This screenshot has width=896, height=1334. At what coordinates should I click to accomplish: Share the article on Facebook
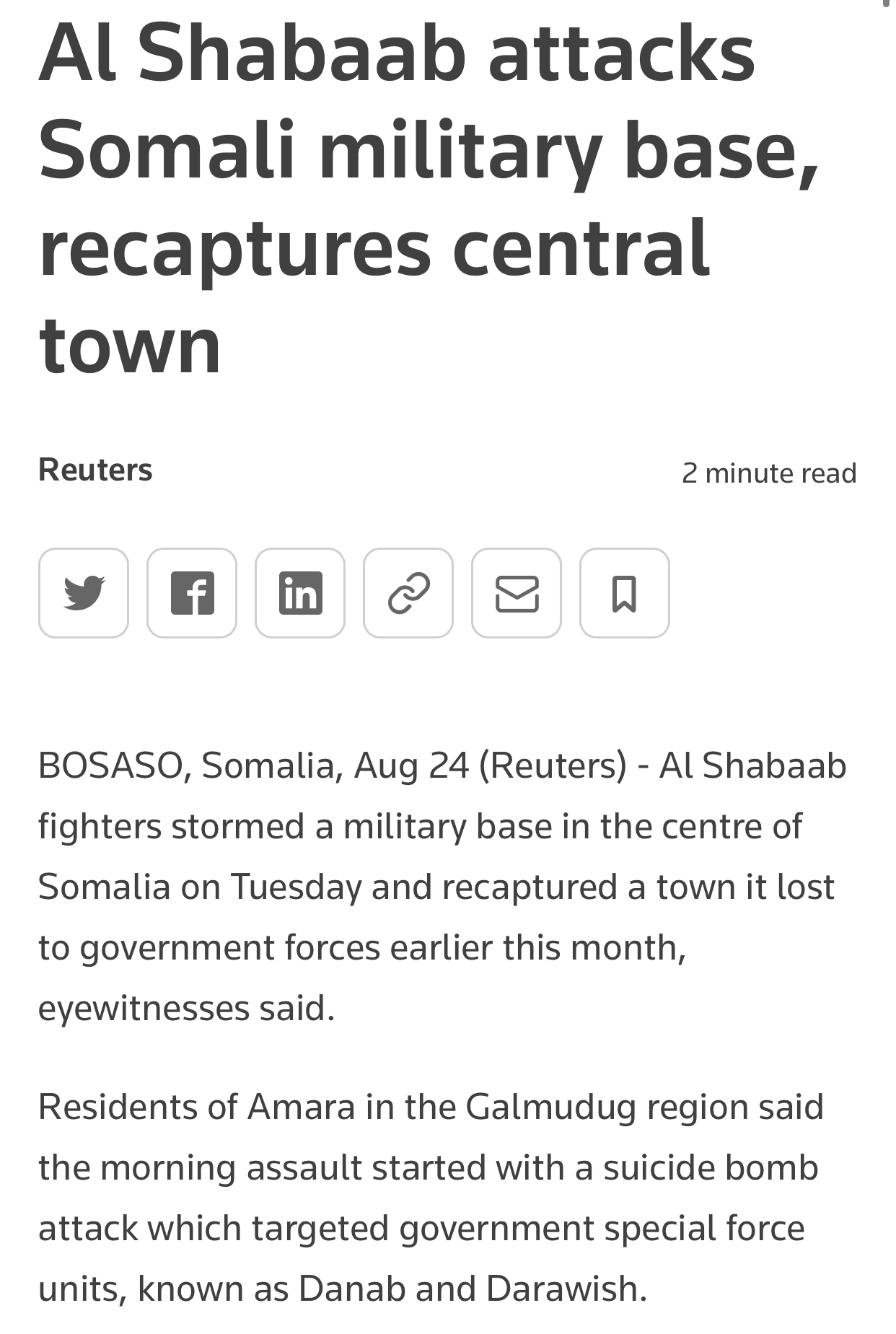[192, 593]
